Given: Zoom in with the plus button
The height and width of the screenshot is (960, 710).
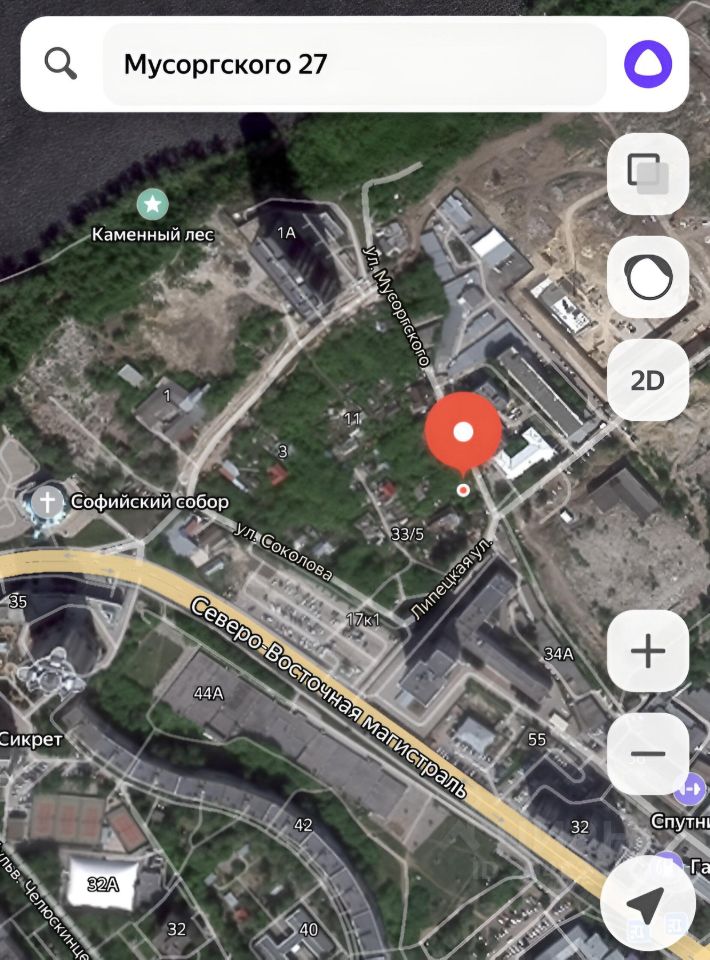Looking at the screenshot, I should pos(648,652).
